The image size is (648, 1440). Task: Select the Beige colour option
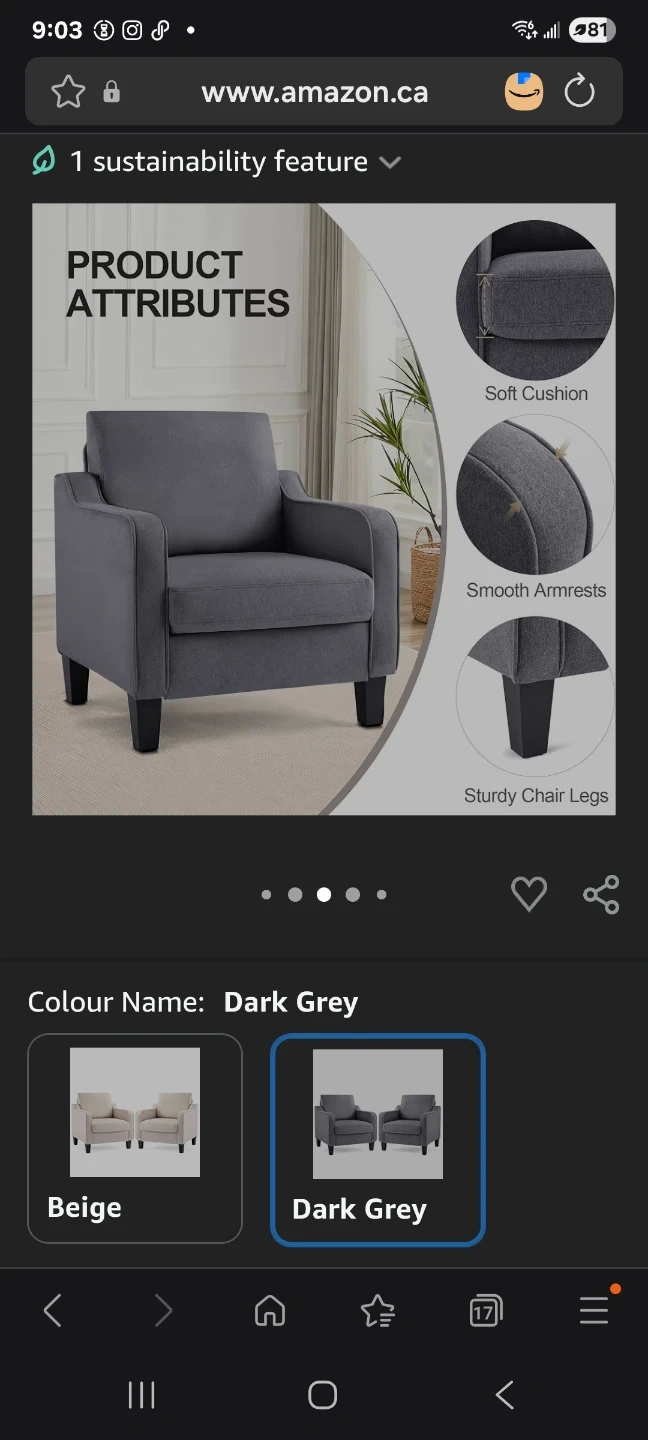click(x=135, y=1138)
